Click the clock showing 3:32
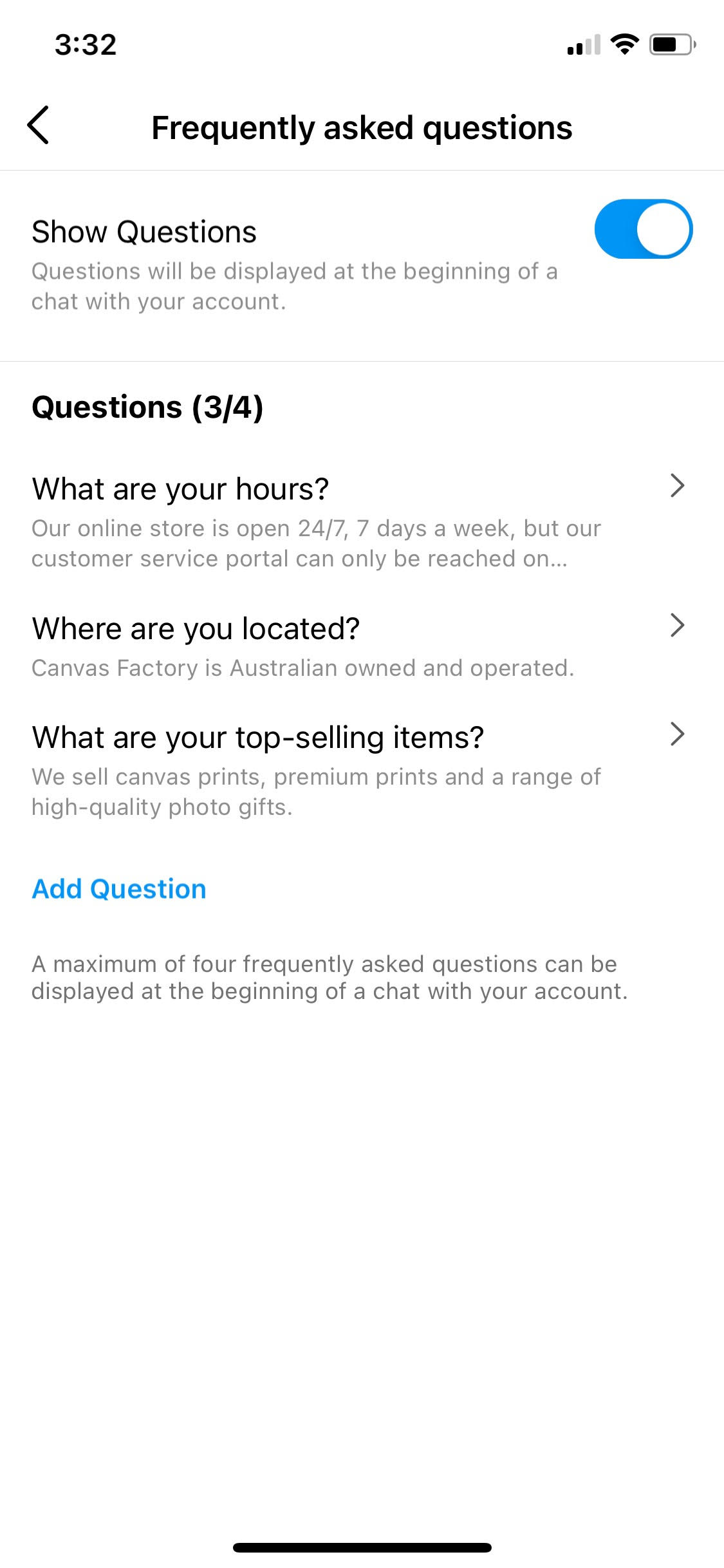The width and height of the screenshot is (724, 1568). click(84, 44)
